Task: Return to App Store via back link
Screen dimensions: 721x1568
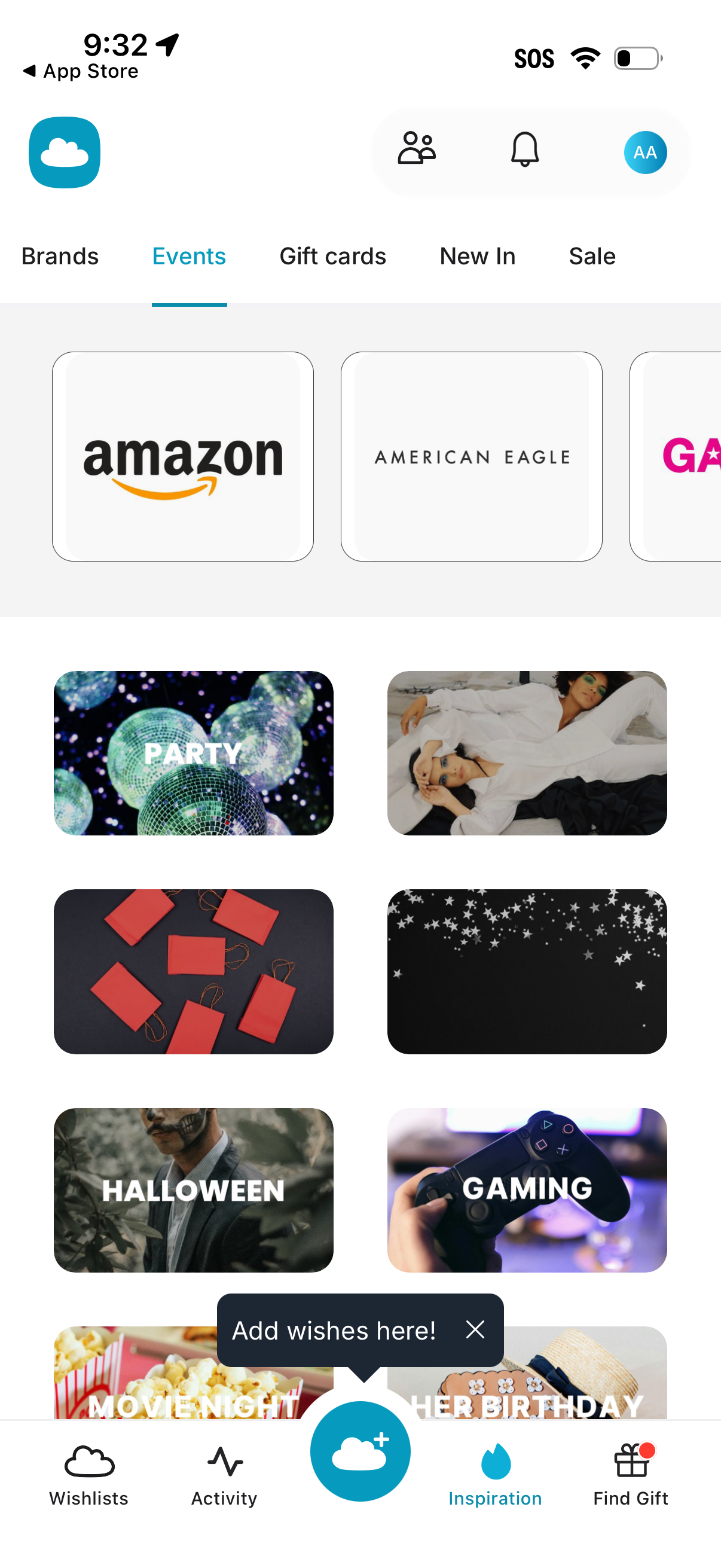Action: (x=81, y=71)
